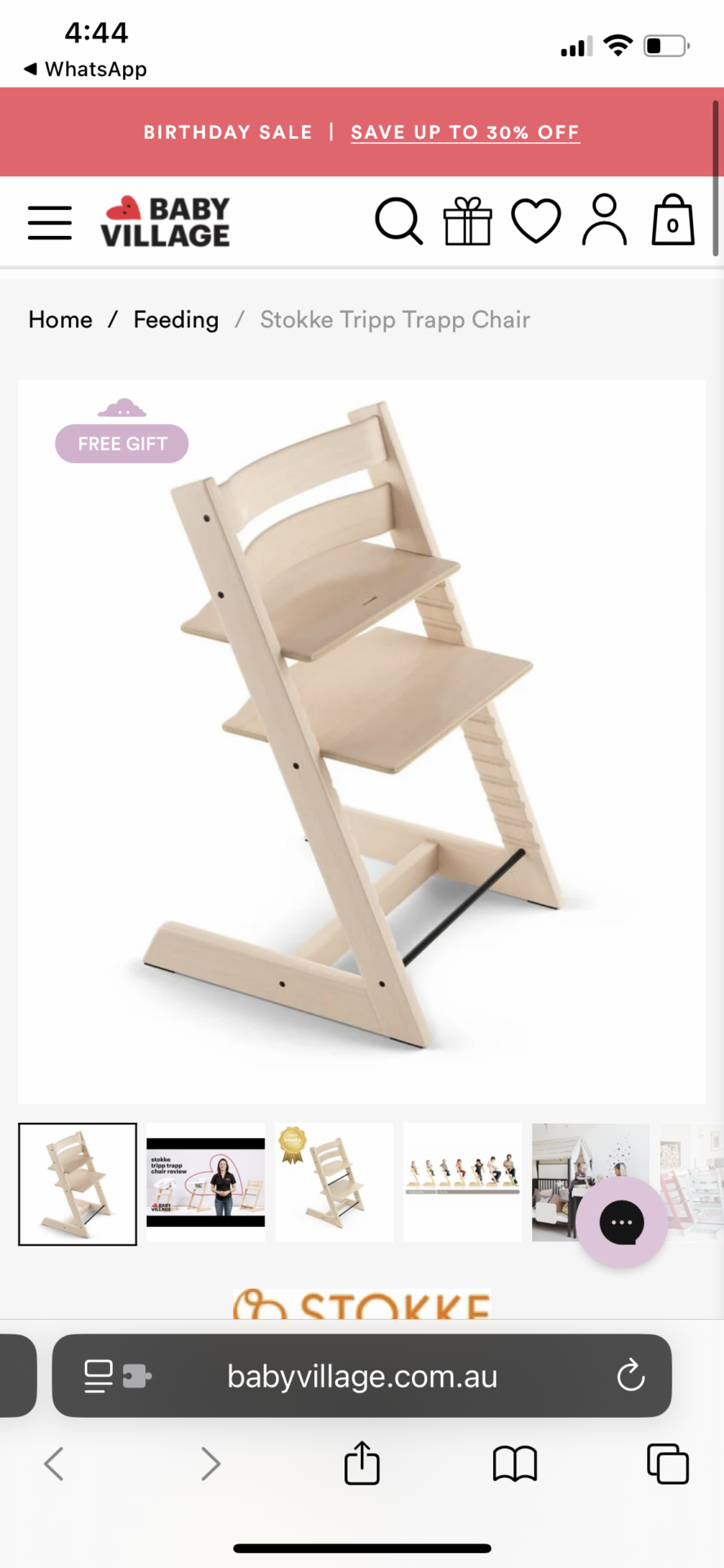724x1568 pixels.
Task: Open the site search
Action: [398, 220]
